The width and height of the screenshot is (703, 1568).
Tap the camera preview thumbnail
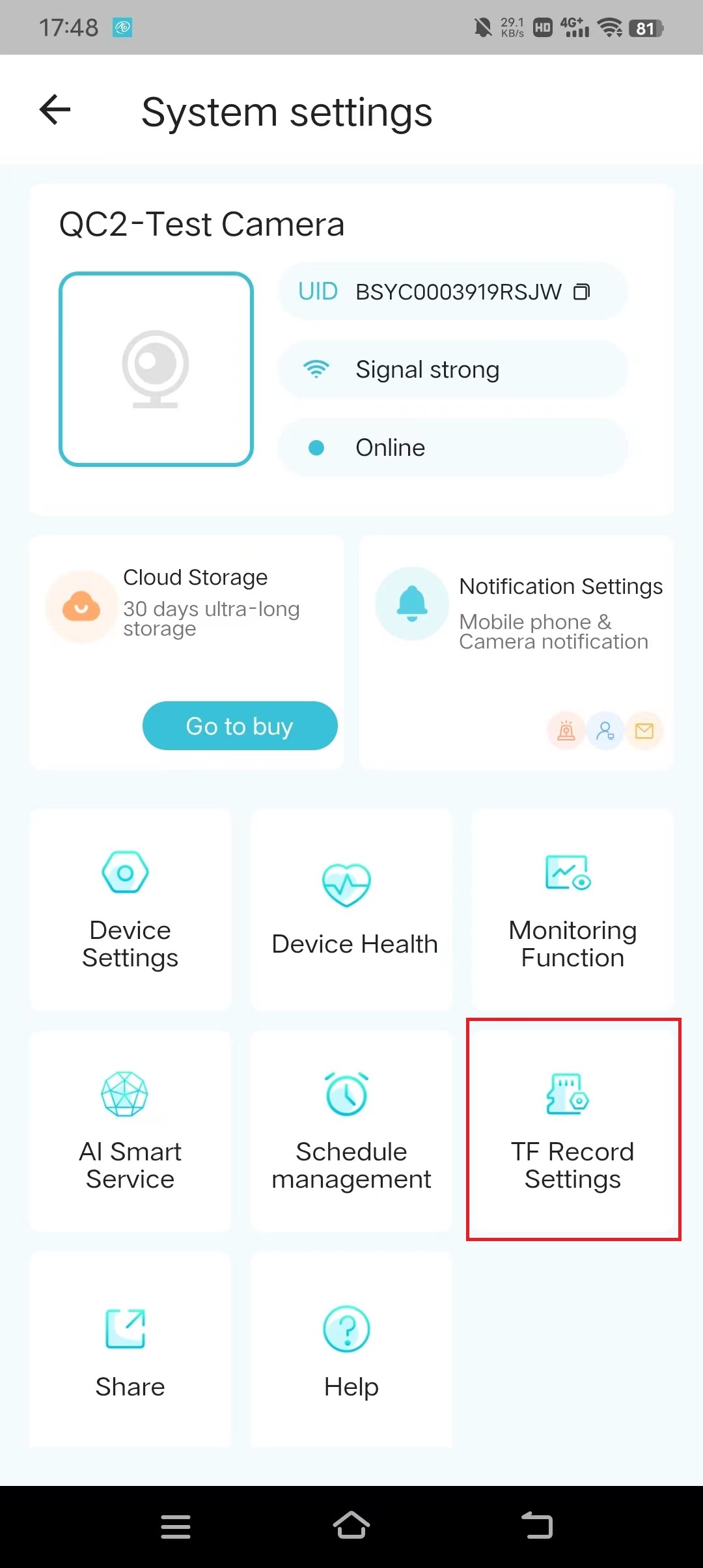pyautogui.click(x=156, y=369)
